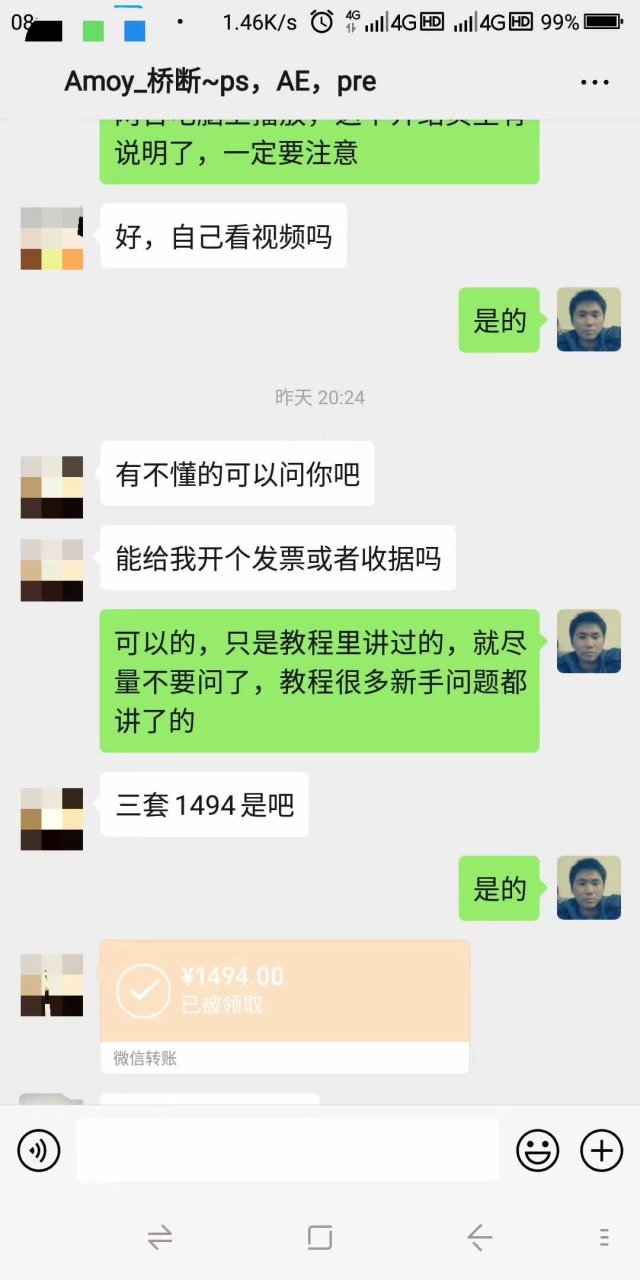Open the emoji sticker panel
640x1280 pixels.
click(x=537, y=1151)
